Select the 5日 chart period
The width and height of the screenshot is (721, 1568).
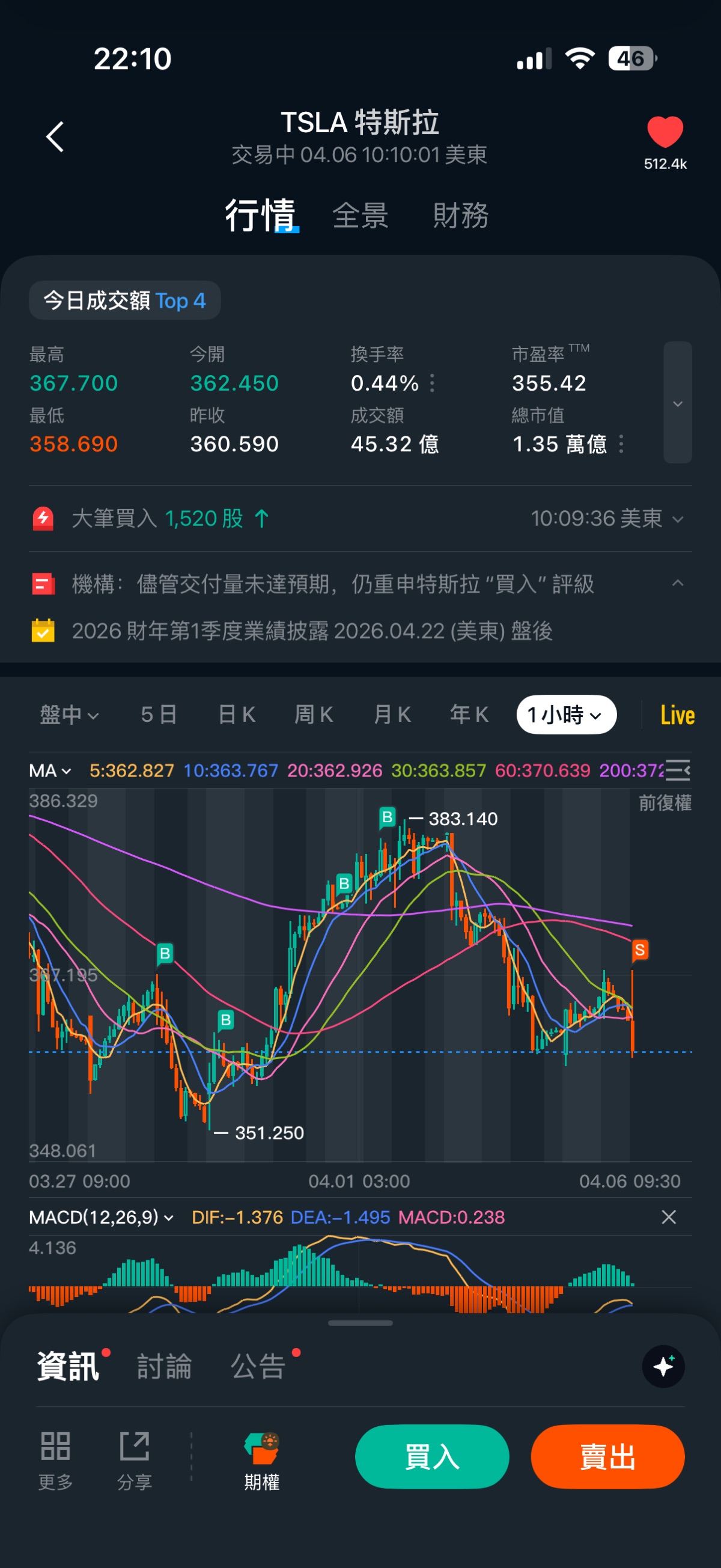(159, 715)
